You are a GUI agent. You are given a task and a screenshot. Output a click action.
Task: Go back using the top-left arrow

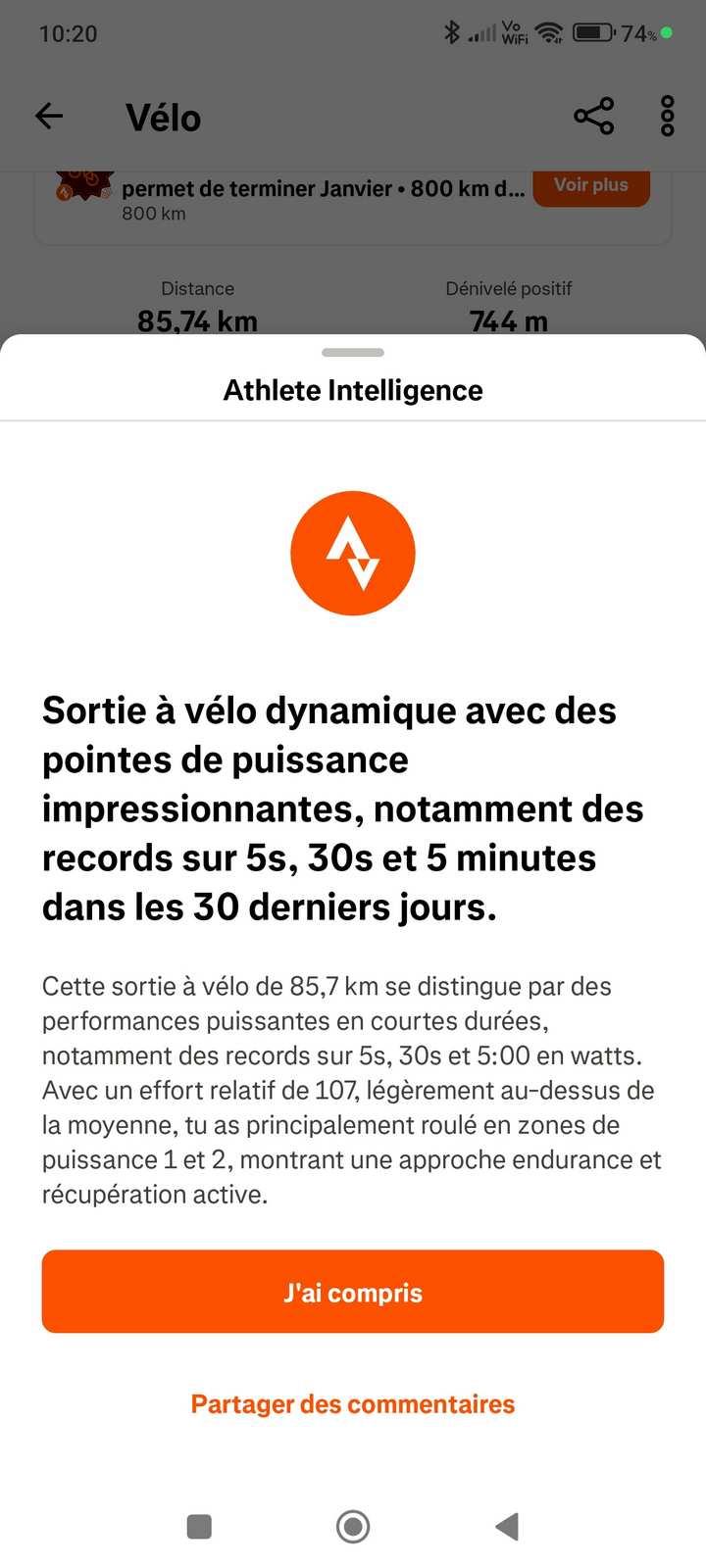49,117
